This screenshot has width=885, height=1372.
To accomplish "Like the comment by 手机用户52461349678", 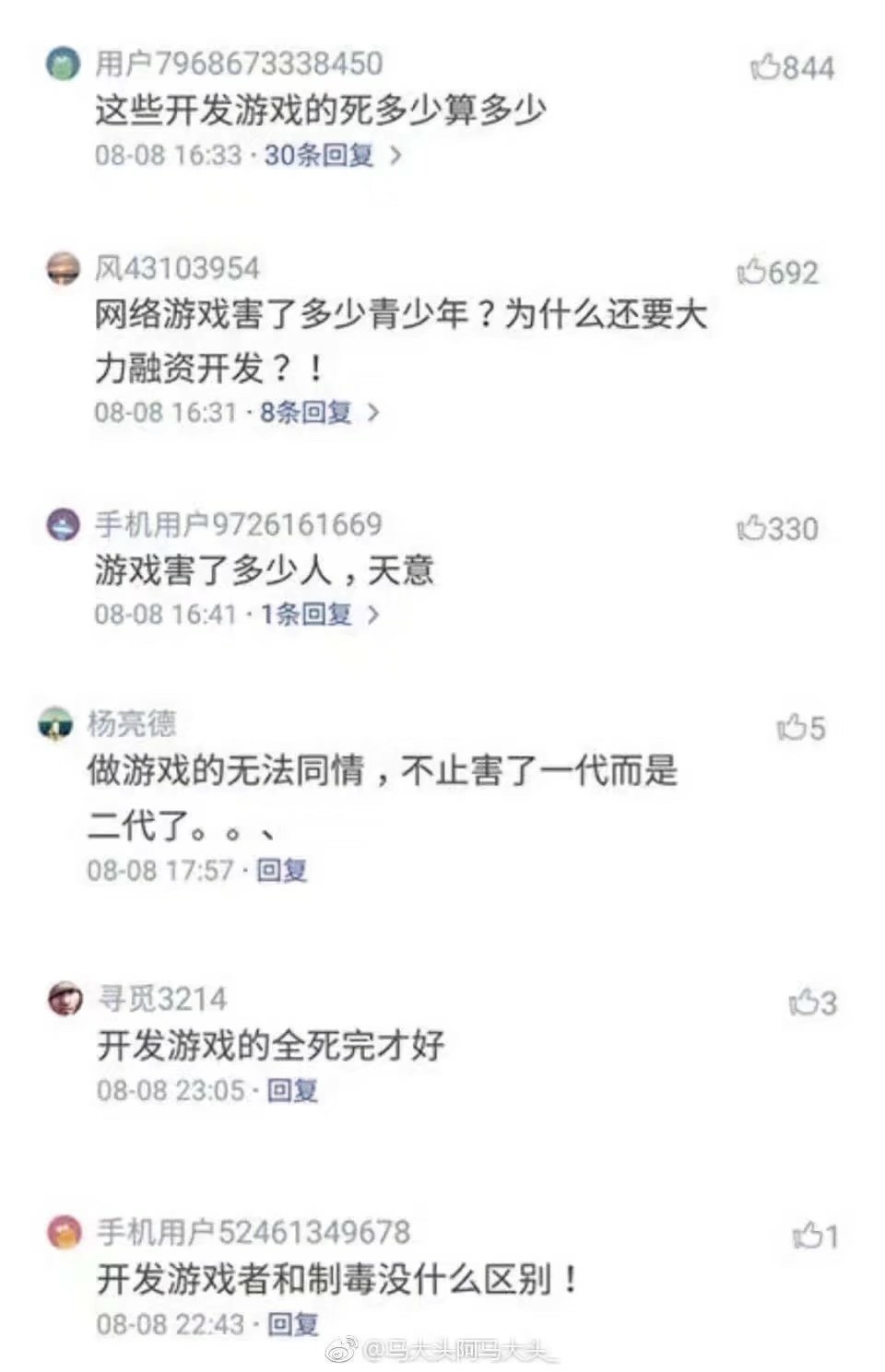I will click(x=806, y=1236).
